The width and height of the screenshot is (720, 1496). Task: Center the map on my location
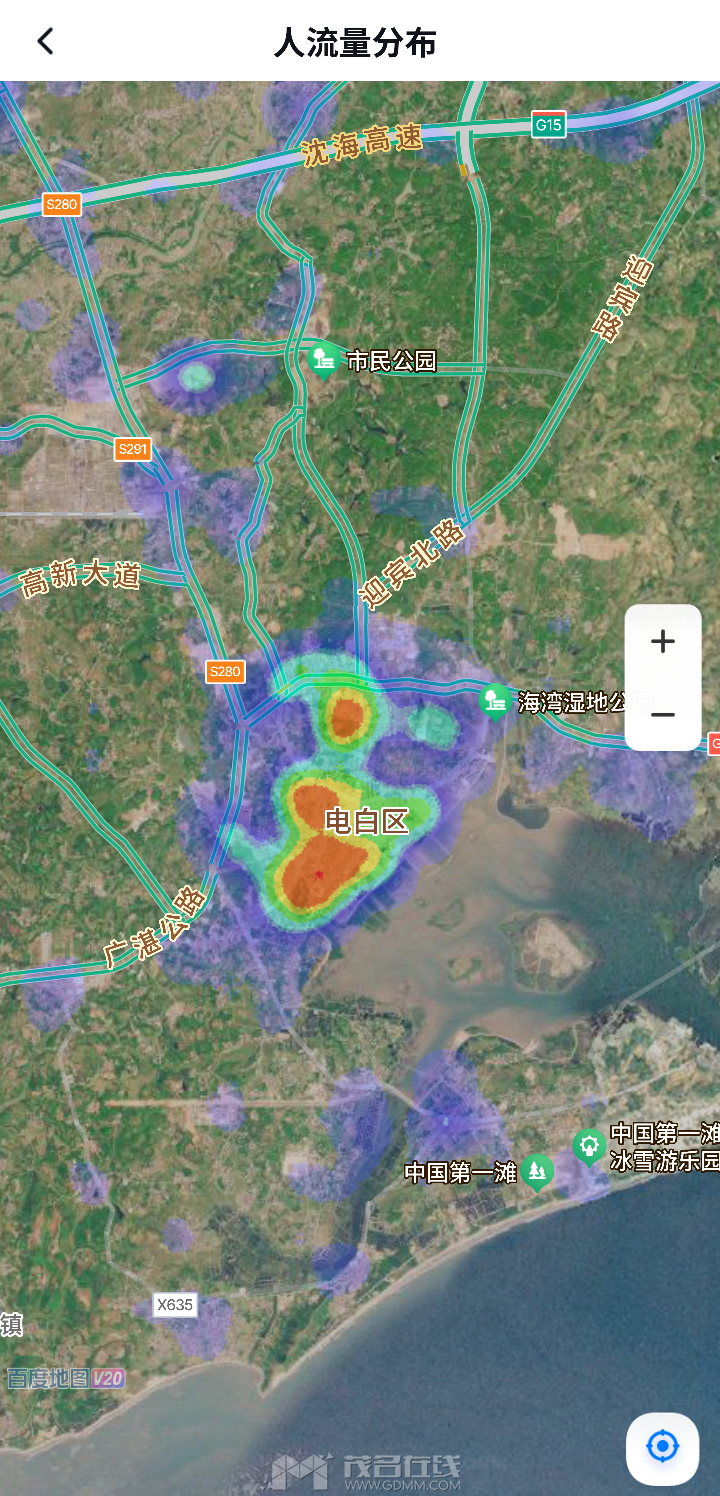[662, 1447]
